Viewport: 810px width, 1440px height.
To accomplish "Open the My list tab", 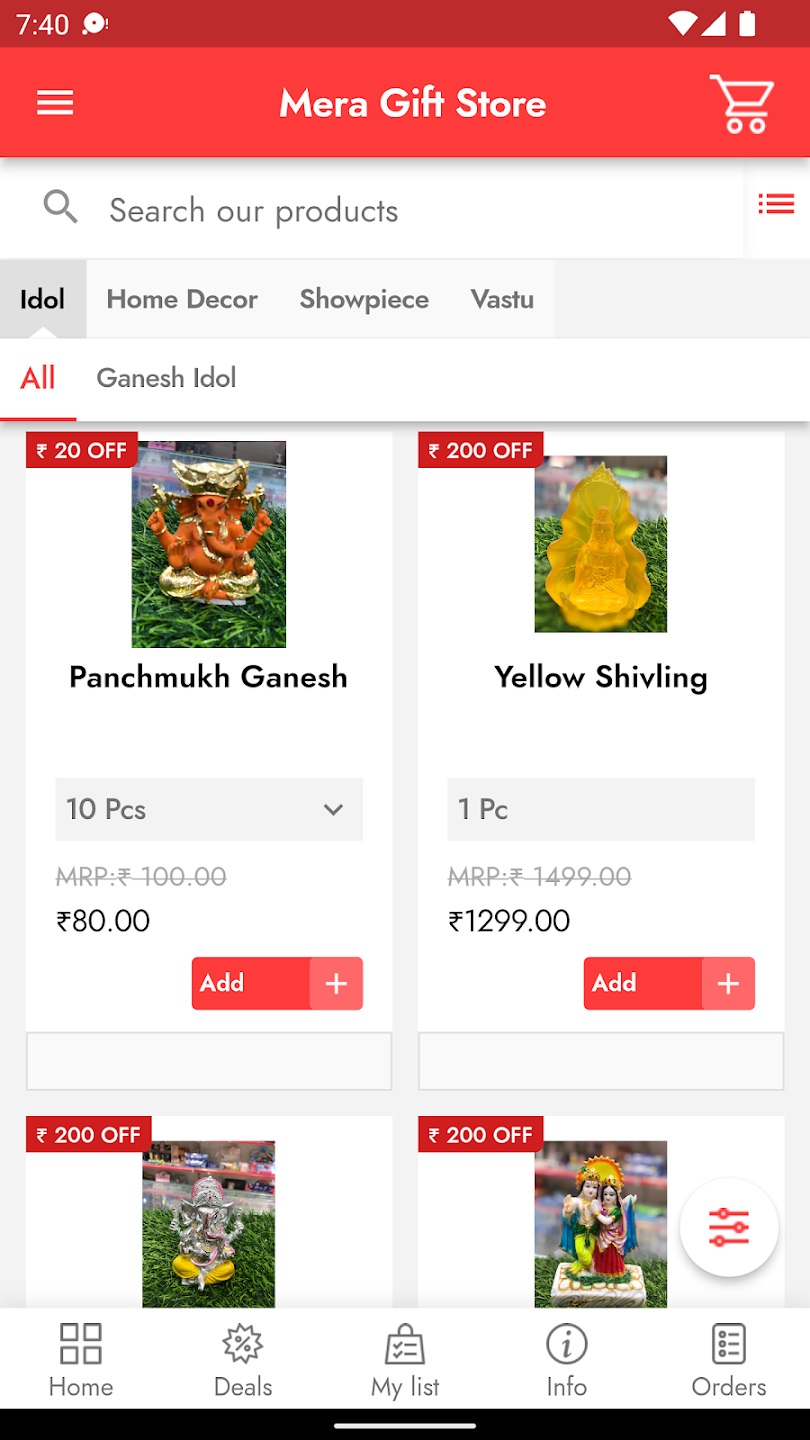I will [405, 1360].
